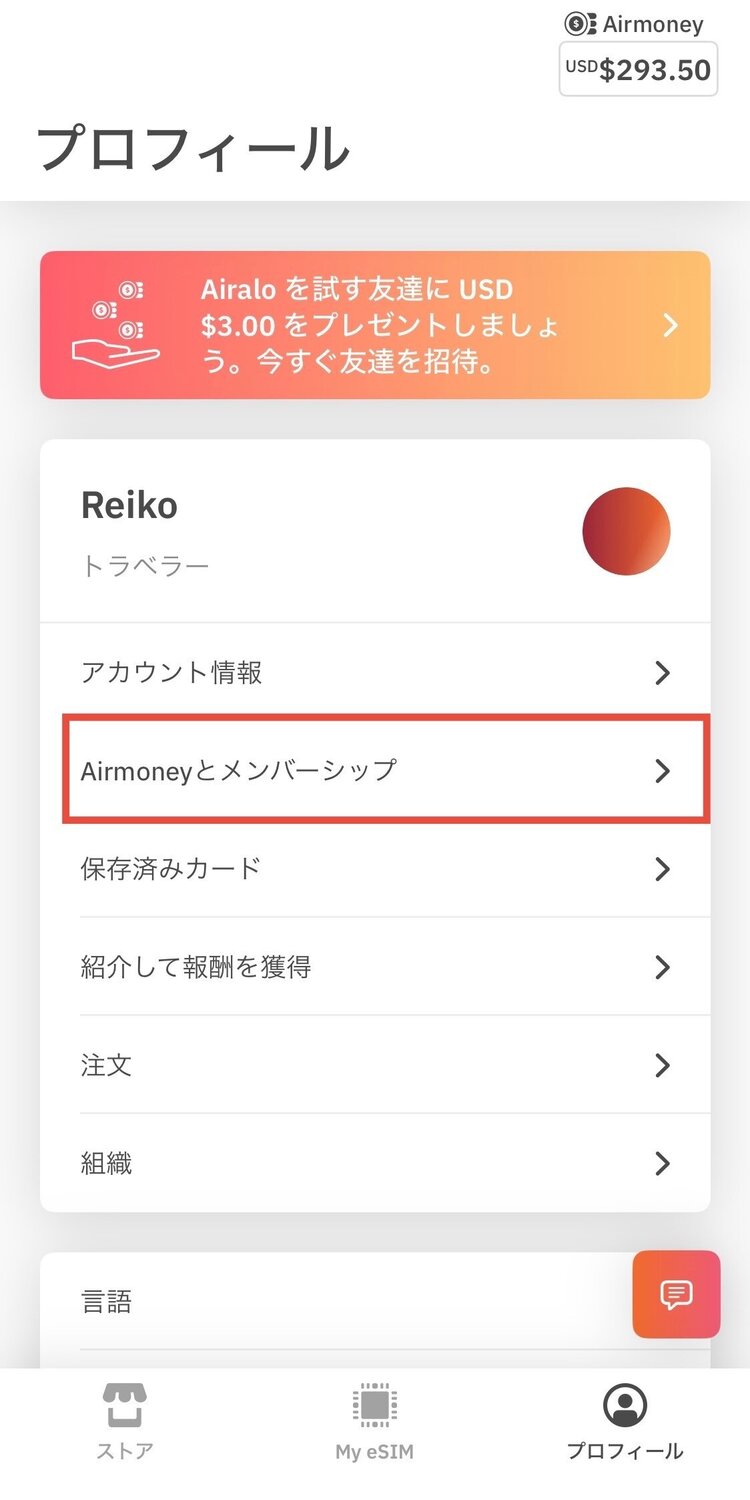This screenshot has width=750, height=1500.
Task: Expand the アカウント情報 account row chevron
Action: click(x=662, y=673)
